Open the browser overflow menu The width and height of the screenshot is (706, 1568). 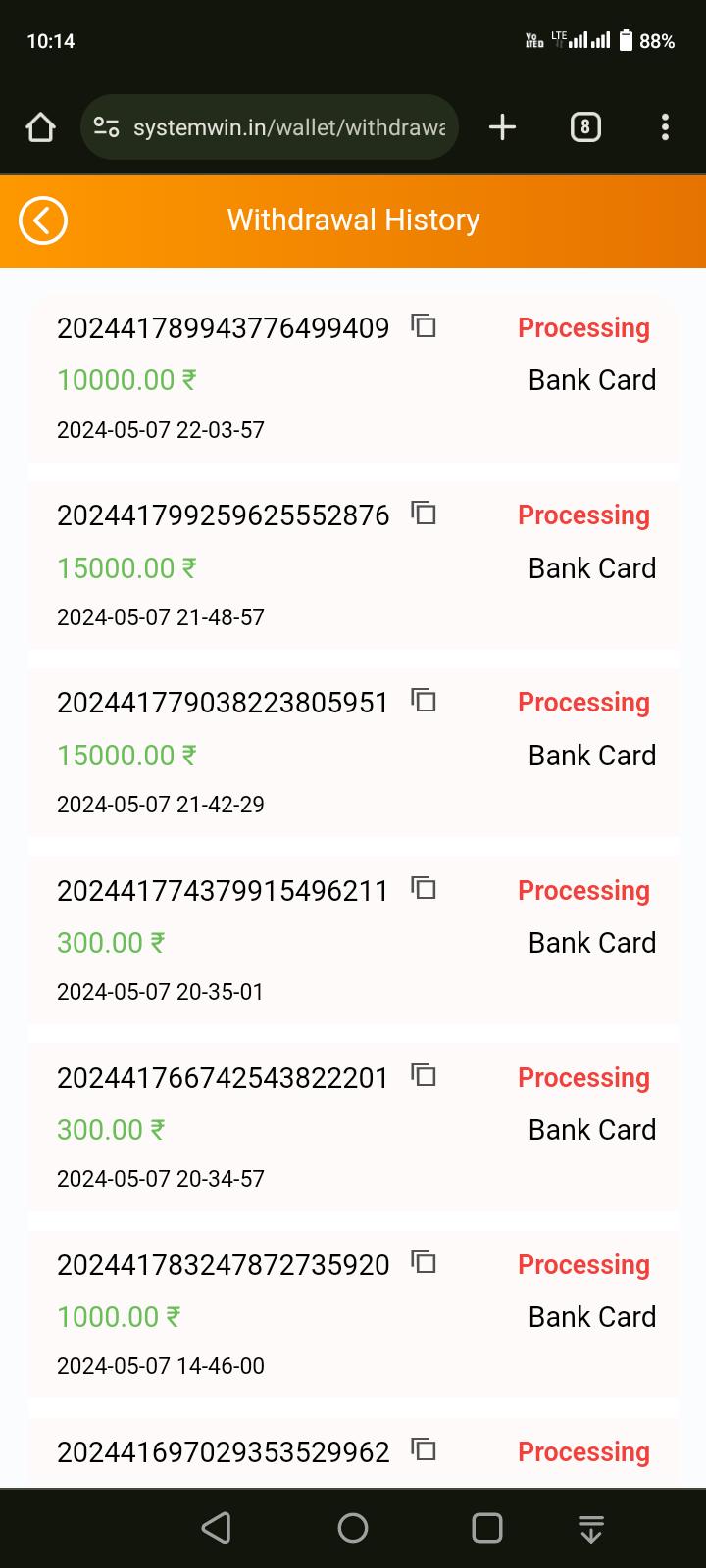coord(665,127)
